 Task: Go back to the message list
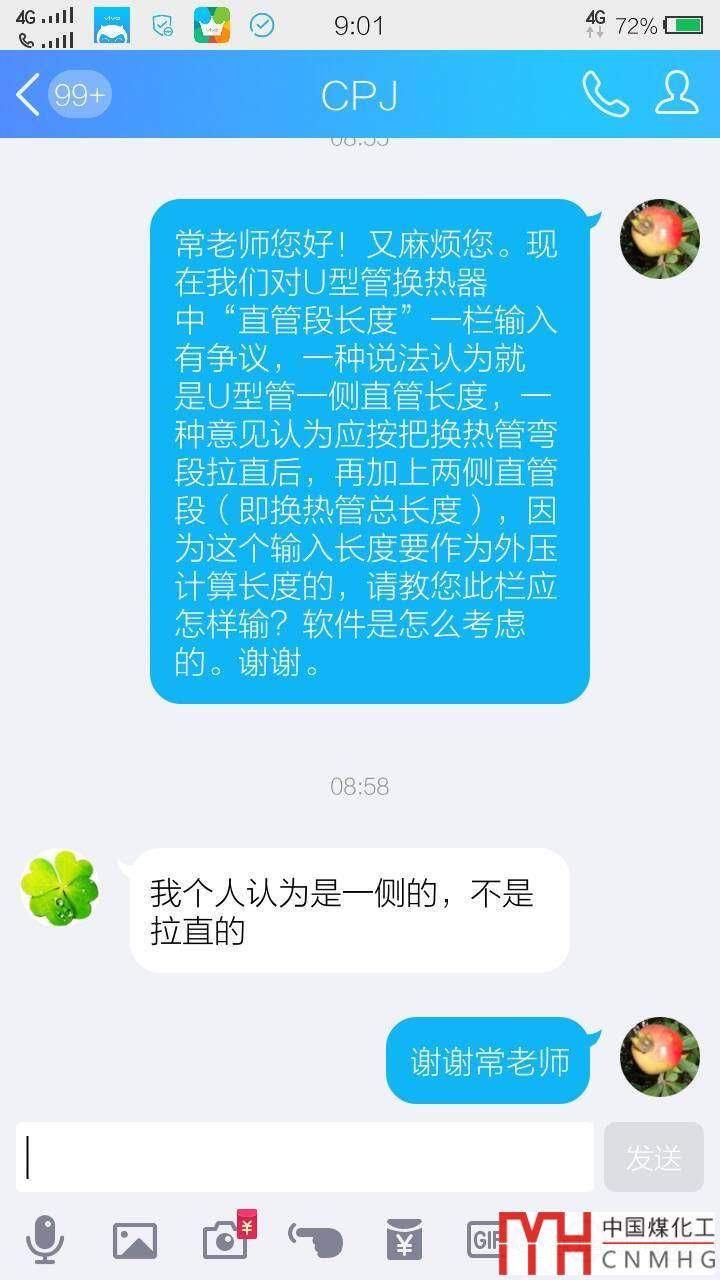(x=30, y=95)
